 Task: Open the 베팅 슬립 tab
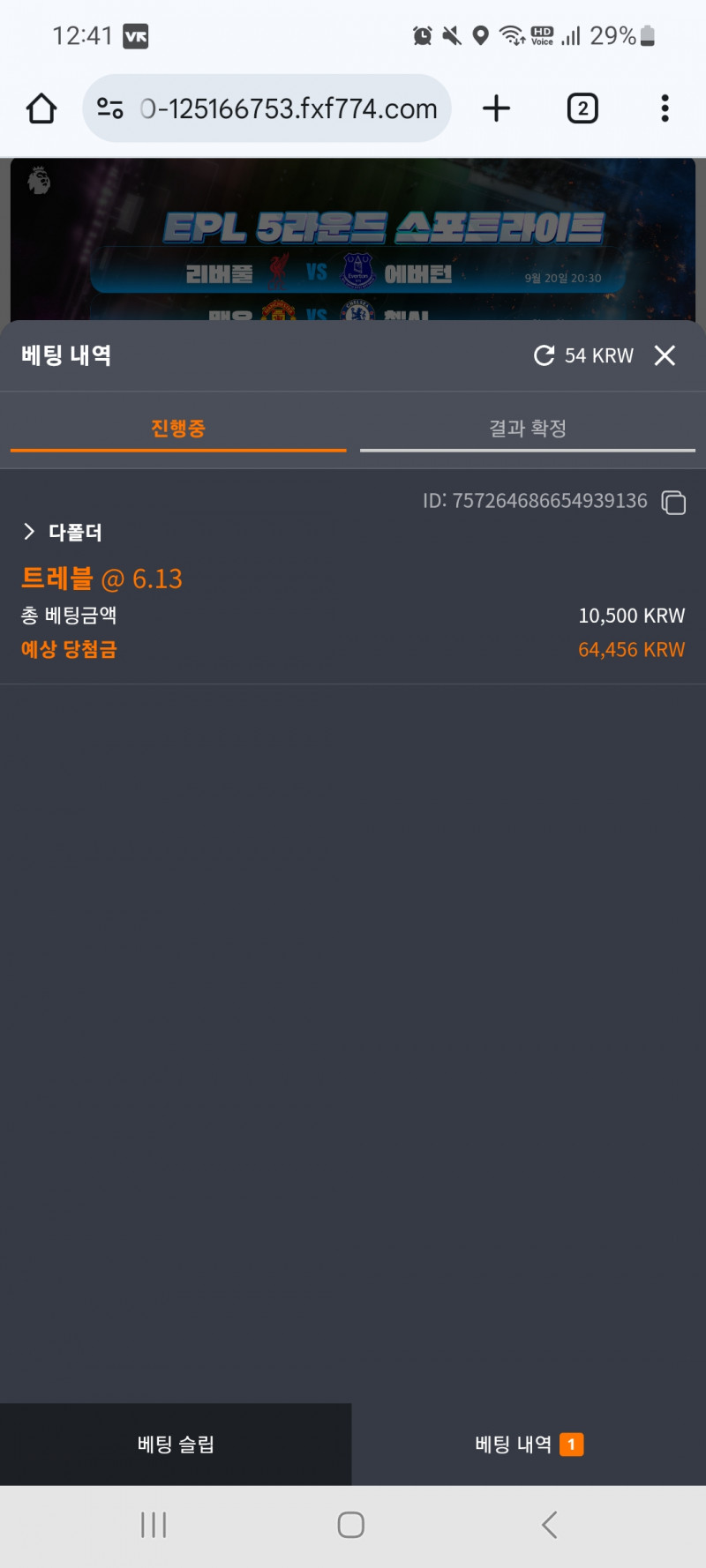(176, 1444)
